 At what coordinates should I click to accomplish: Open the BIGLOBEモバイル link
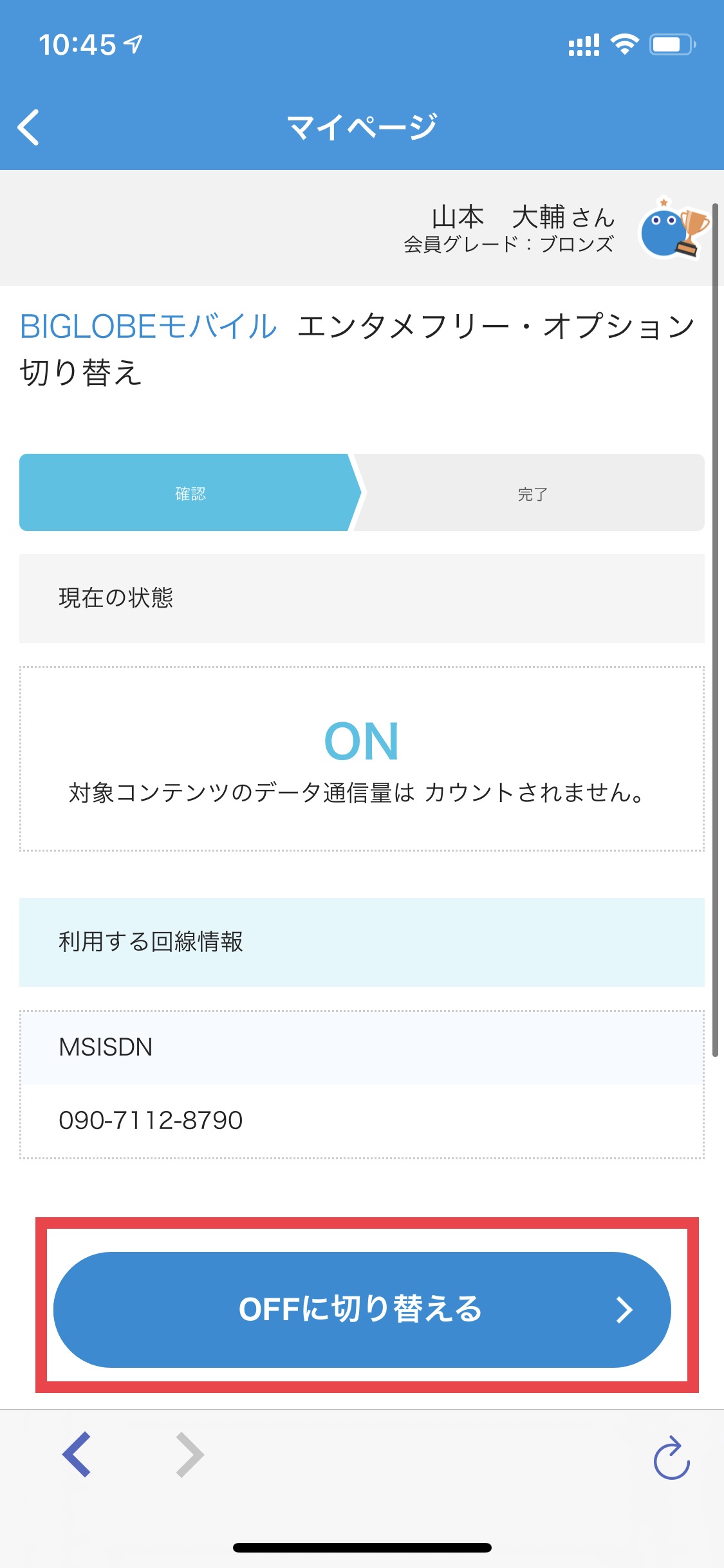[x=149, y=326]
